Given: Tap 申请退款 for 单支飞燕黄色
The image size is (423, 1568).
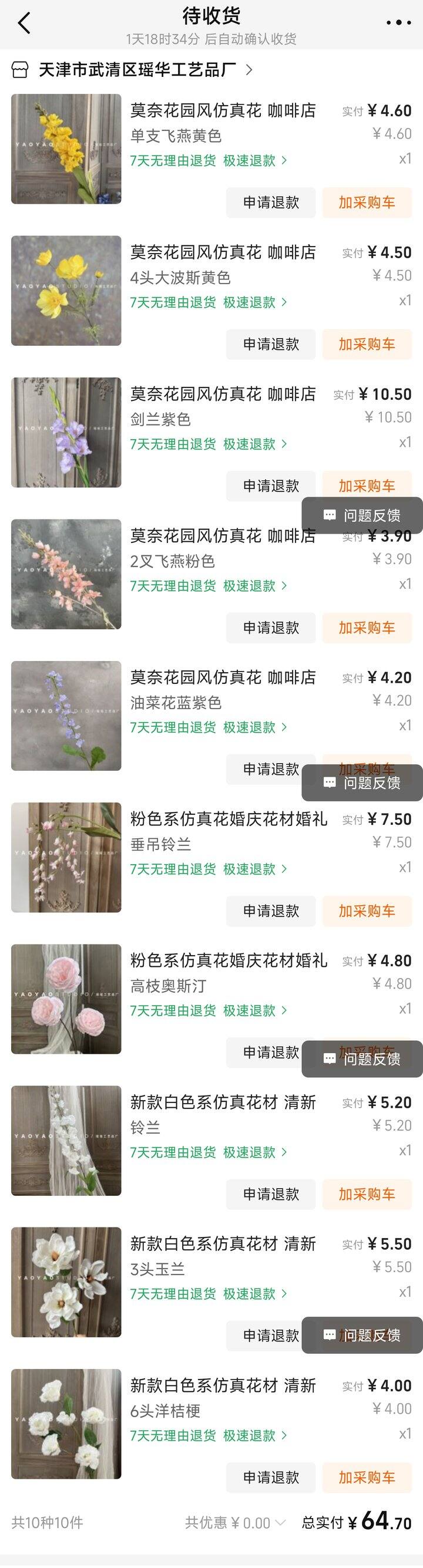Looking at the screenshot, I should coord(271,203).
